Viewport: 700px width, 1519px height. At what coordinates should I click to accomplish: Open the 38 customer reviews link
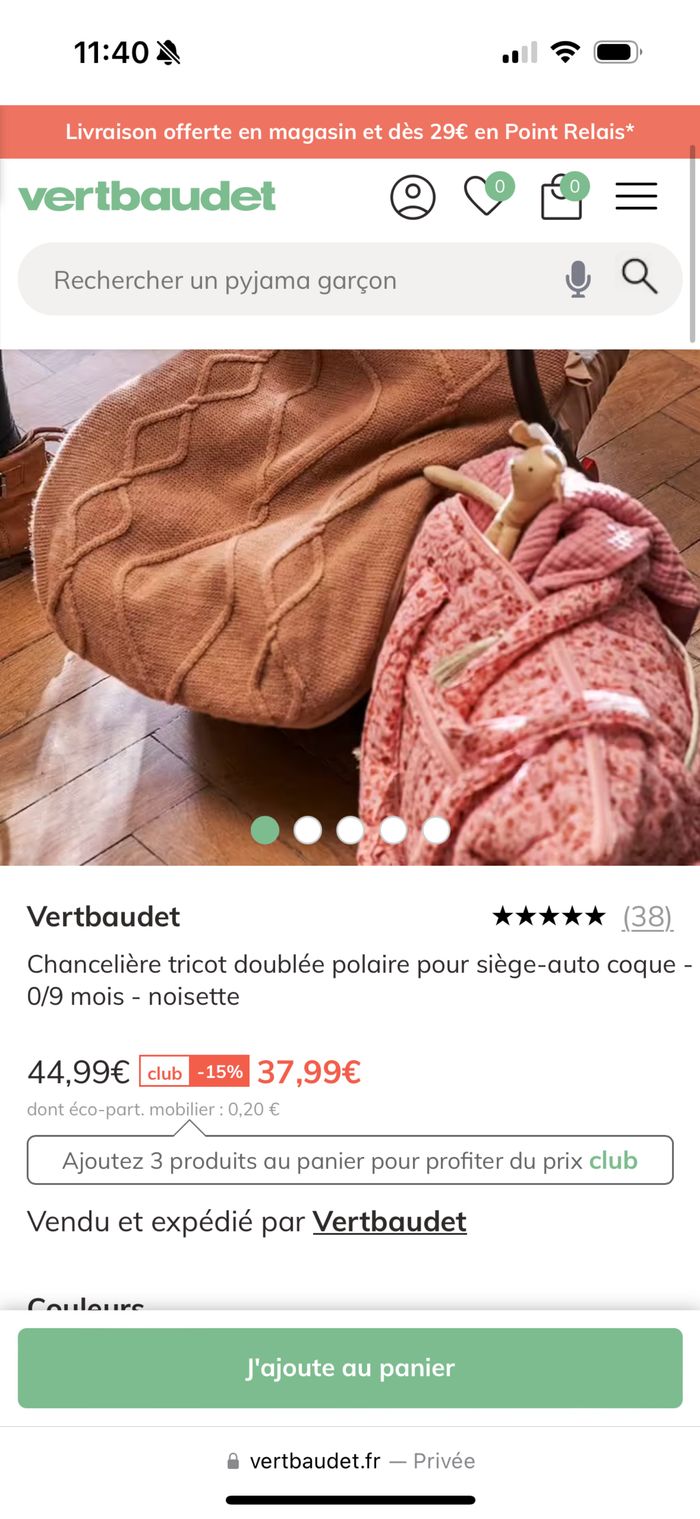point(647,916)
